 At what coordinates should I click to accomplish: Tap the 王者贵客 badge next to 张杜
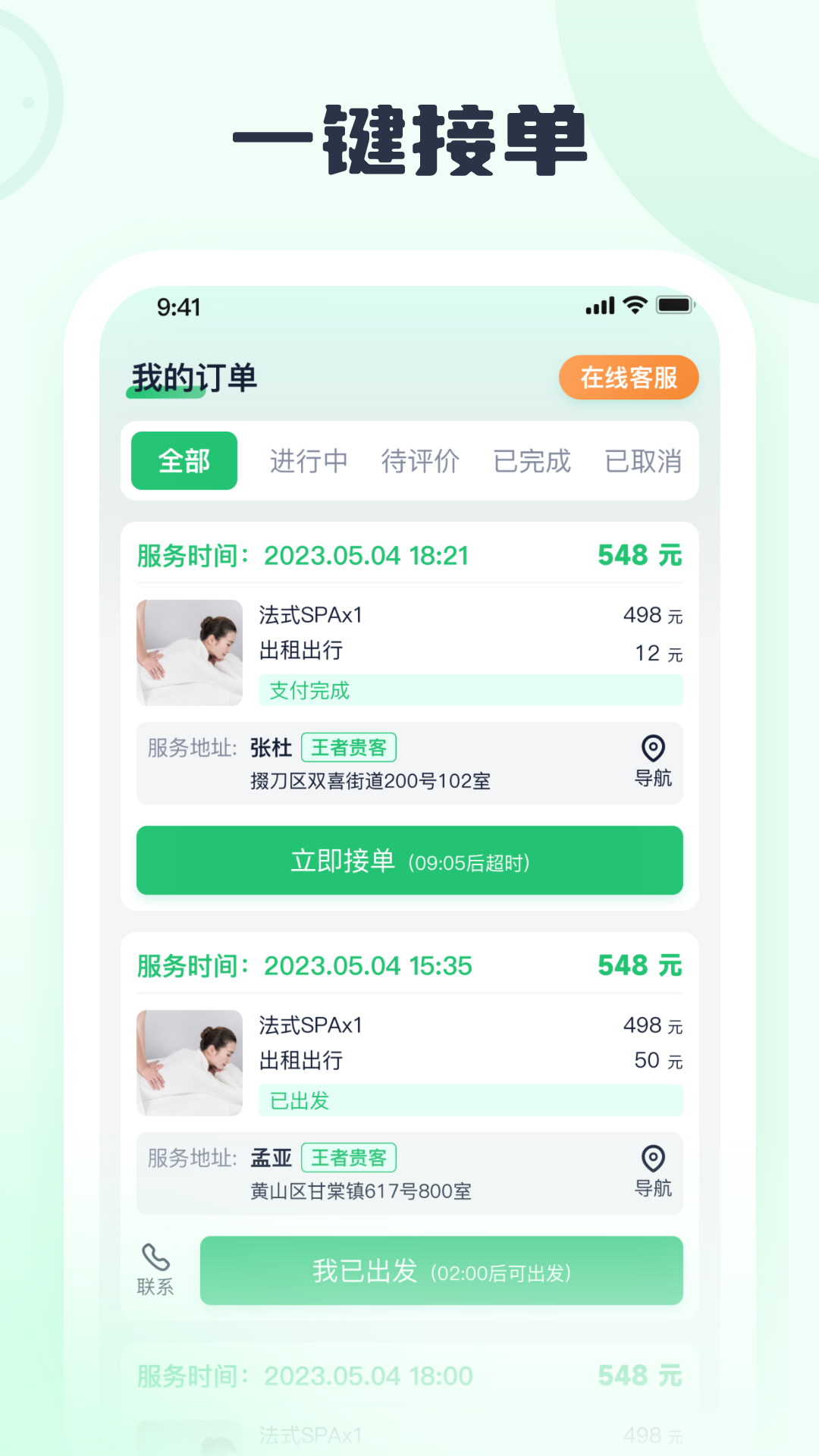(348, 747)
